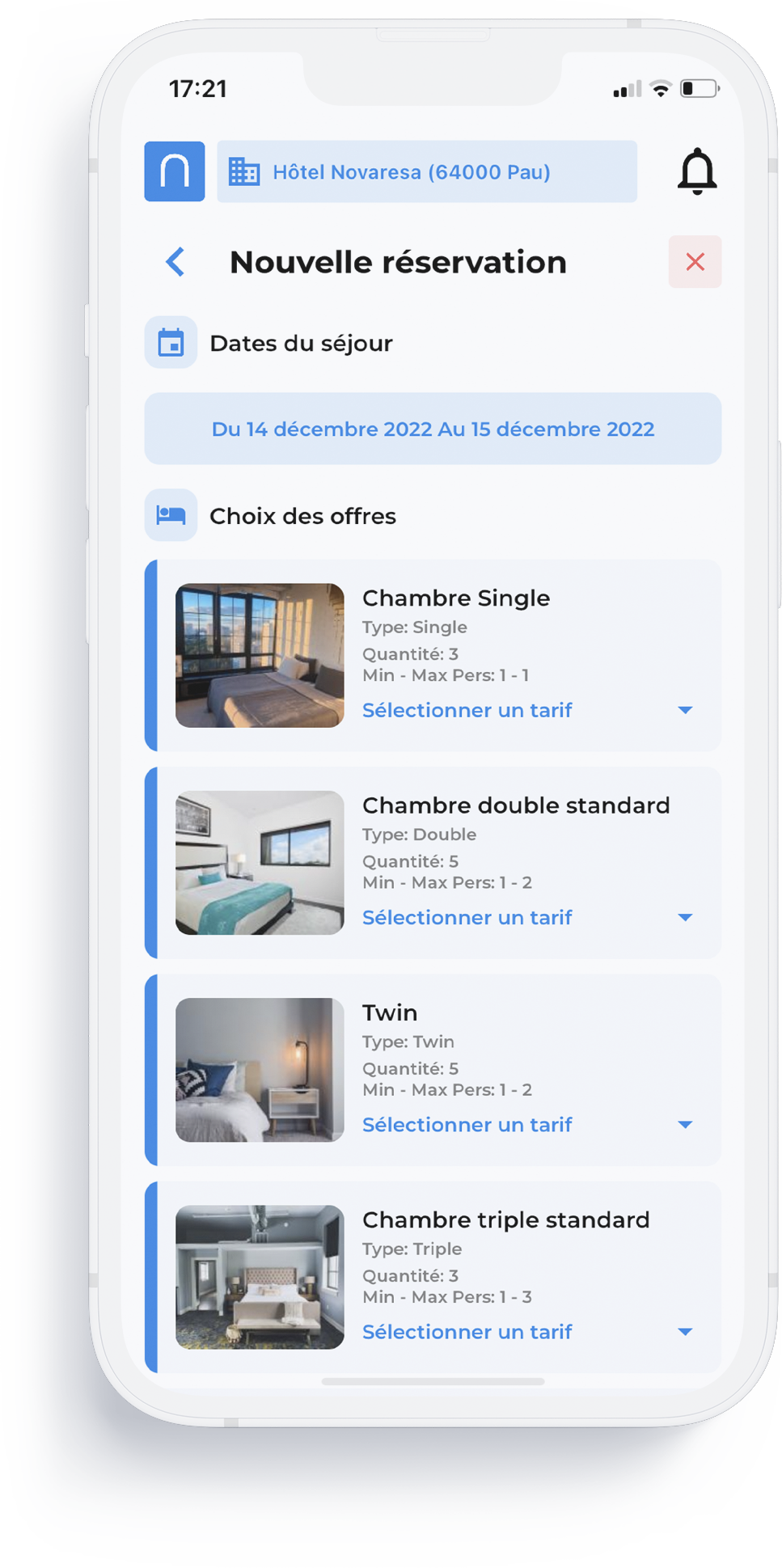The height and width of the screenshot is (1568, 782).
Task: Tap the blue Novaresa logo button
Action: point(175,171)
